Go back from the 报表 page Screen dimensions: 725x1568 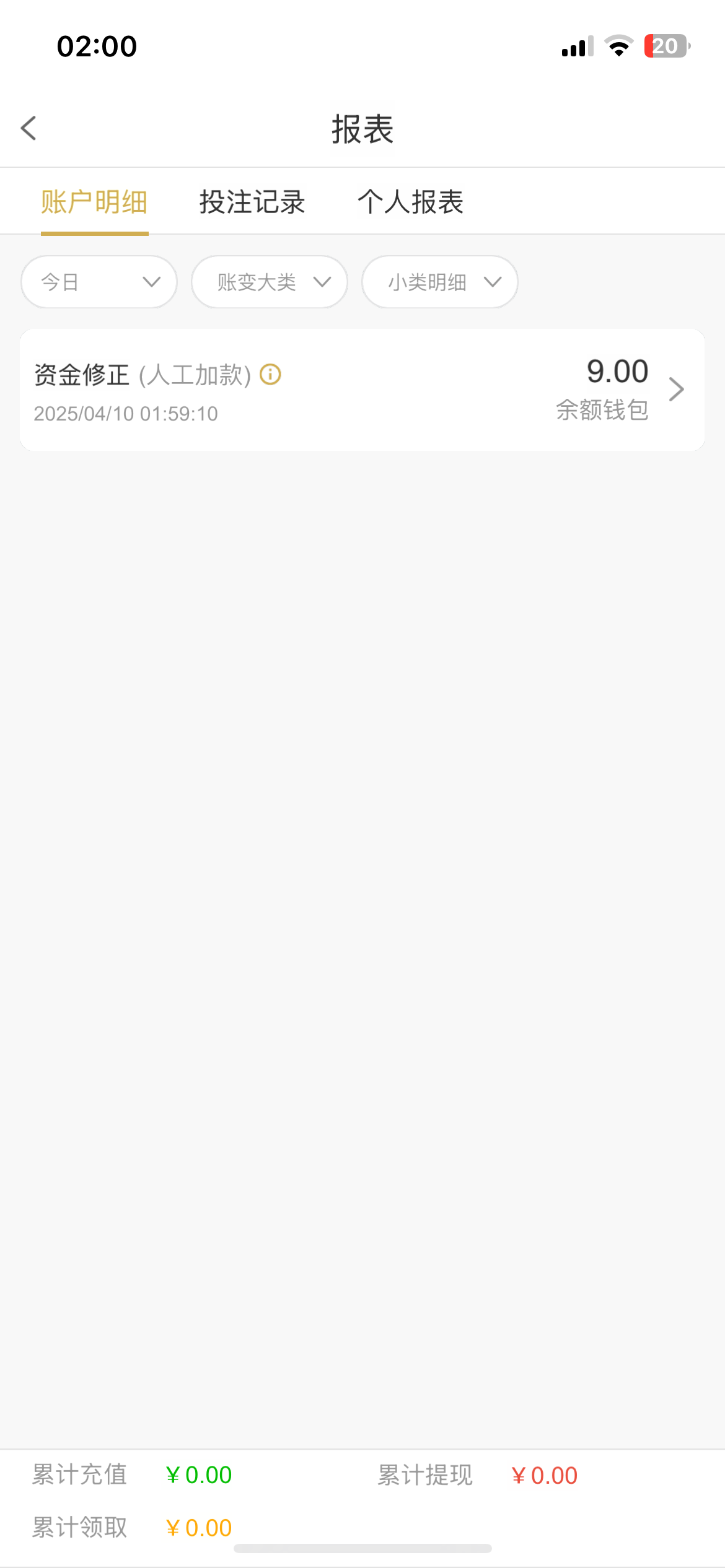click(29, 128)
